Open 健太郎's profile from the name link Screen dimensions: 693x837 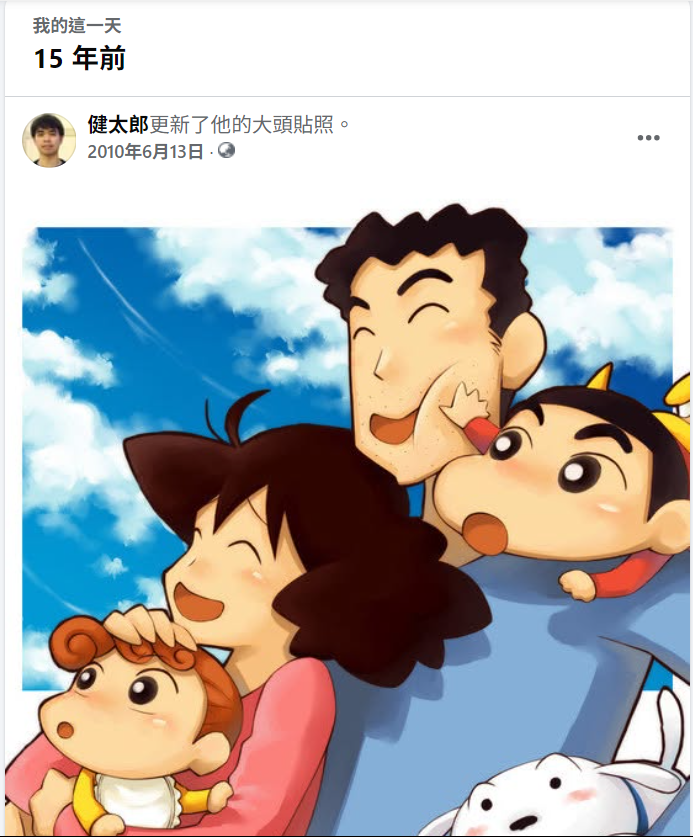coord(117,125)
